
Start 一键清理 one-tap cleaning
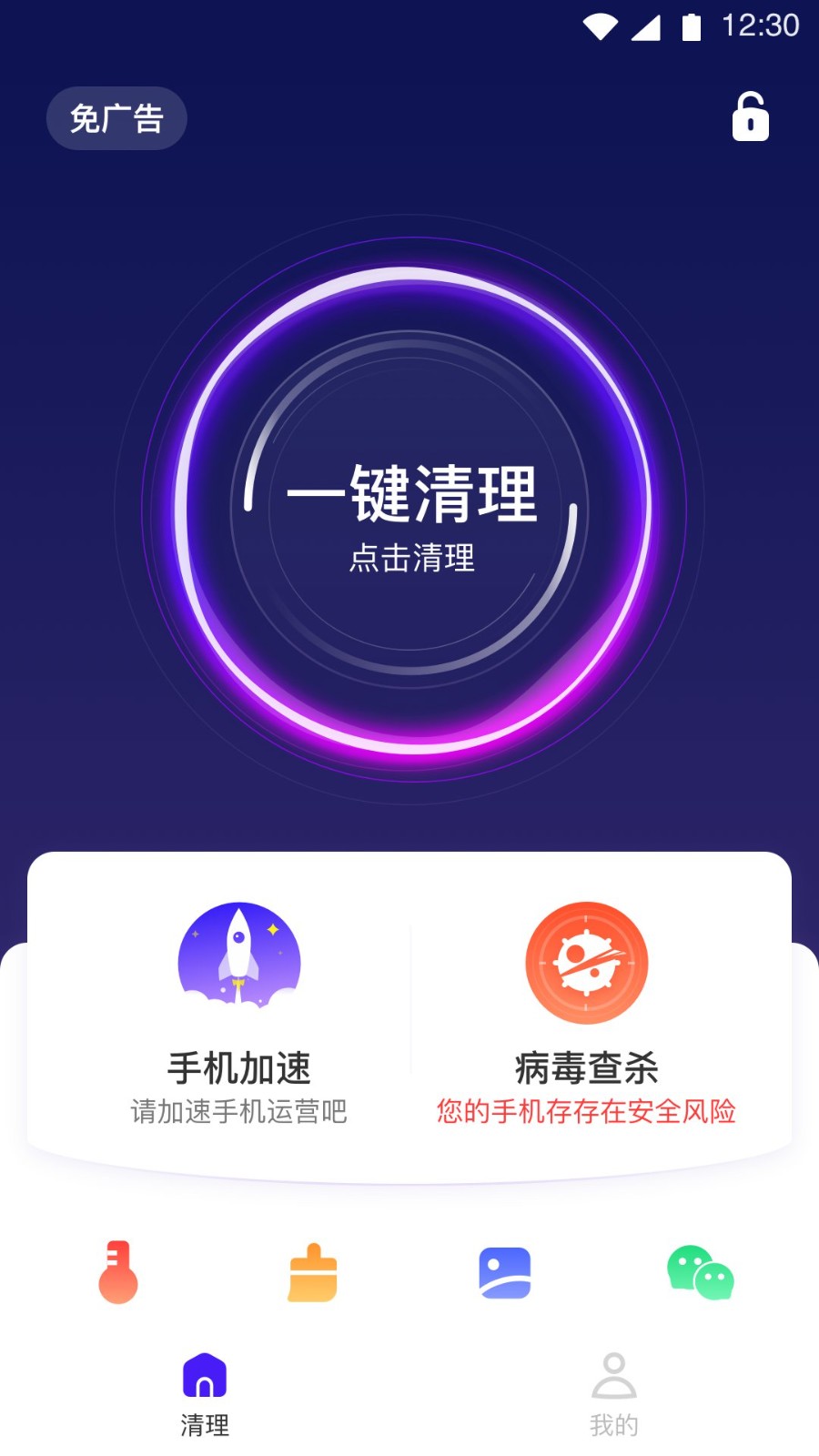[412, 510]
